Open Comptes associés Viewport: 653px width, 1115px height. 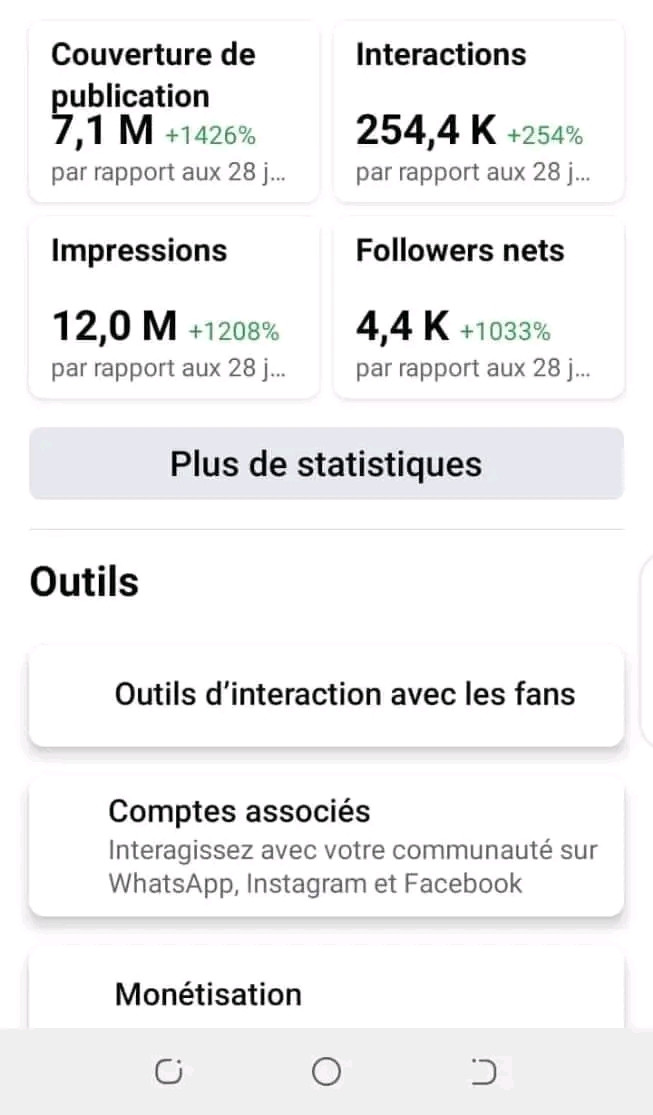coord(326,846)
